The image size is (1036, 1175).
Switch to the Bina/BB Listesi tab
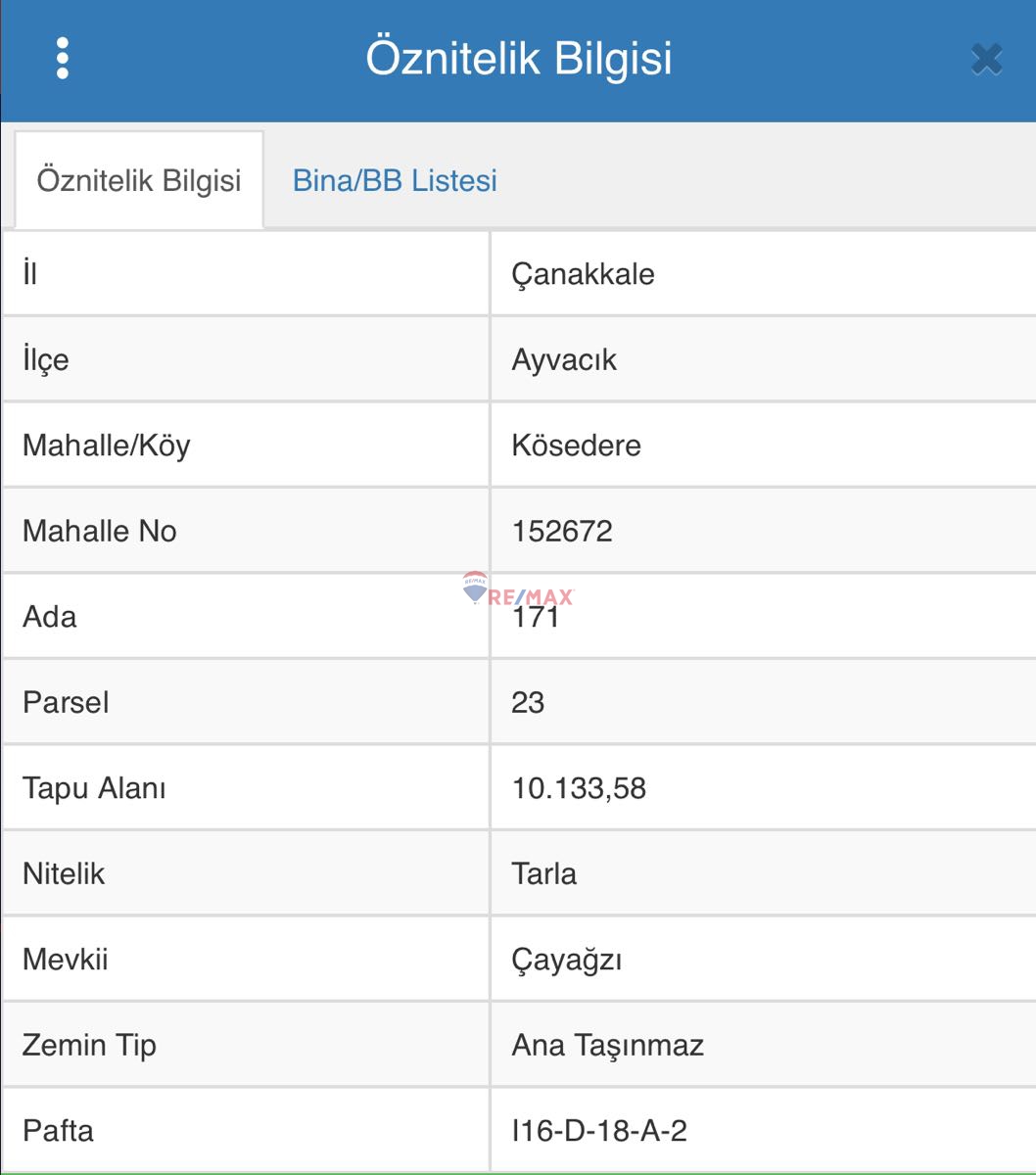tap(395, 180)
